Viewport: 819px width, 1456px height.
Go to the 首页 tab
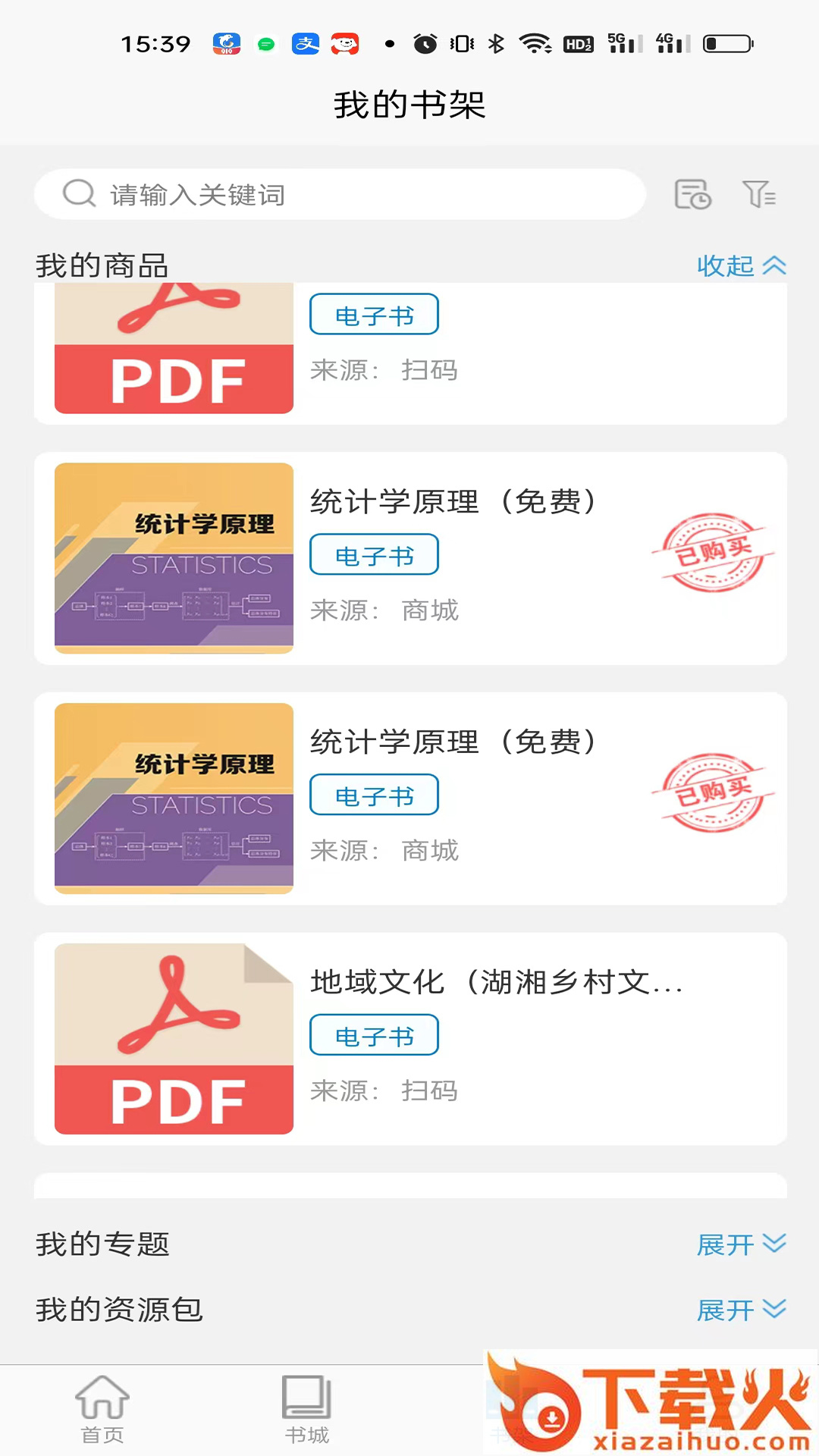102,1408
